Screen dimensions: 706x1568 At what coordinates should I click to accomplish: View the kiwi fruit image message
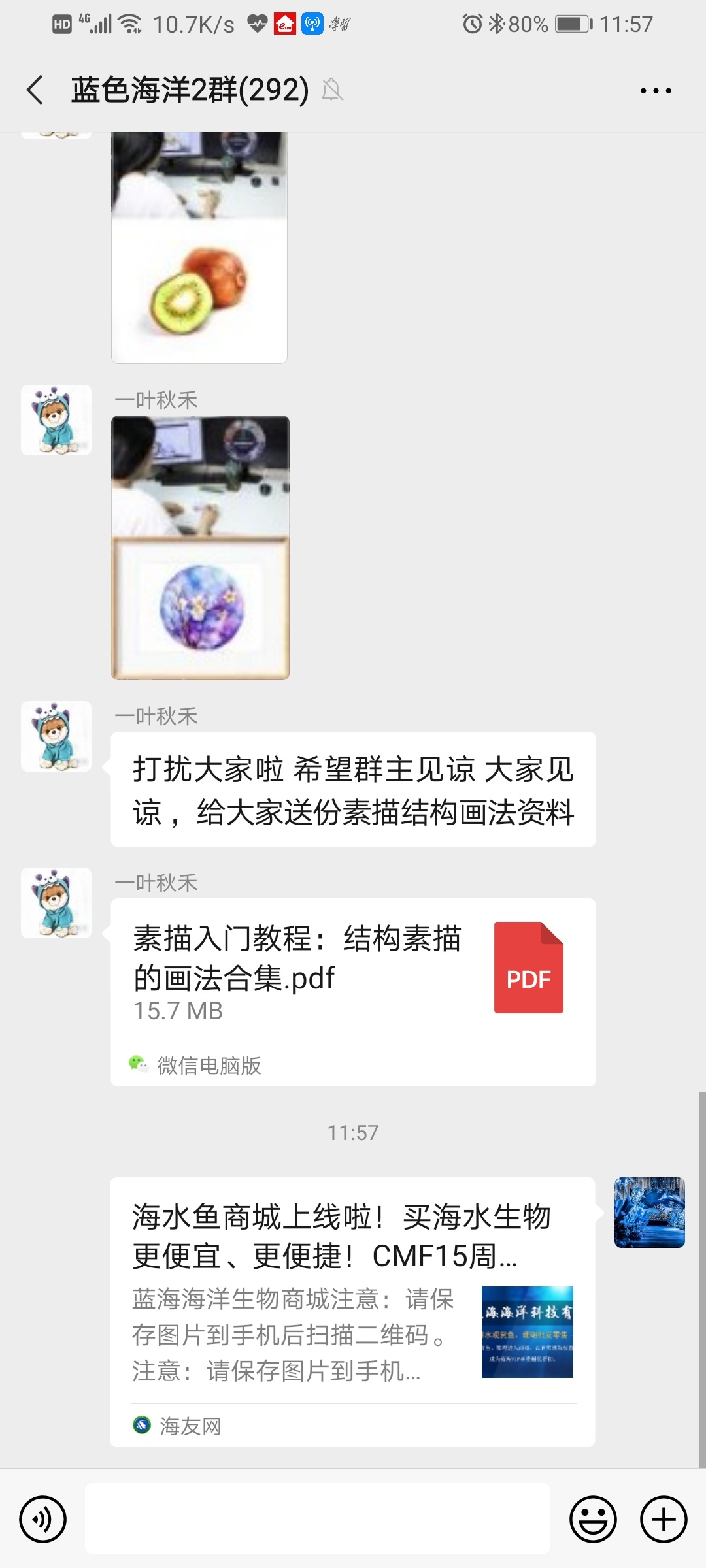point(199,247)
